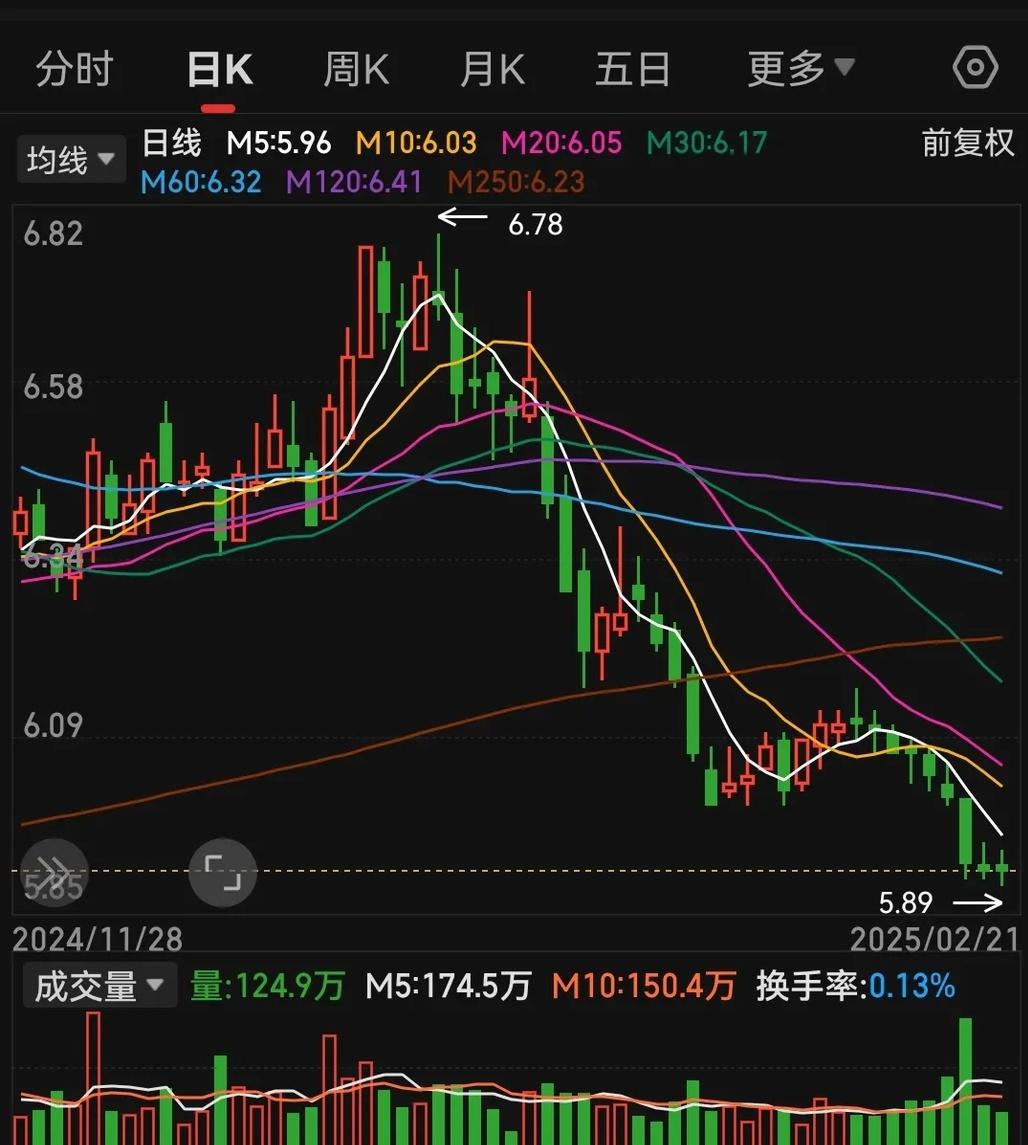Select the 周K weekly chart tab
Viewport: 1028px width, 1145px height.
(x=356, y=70)
